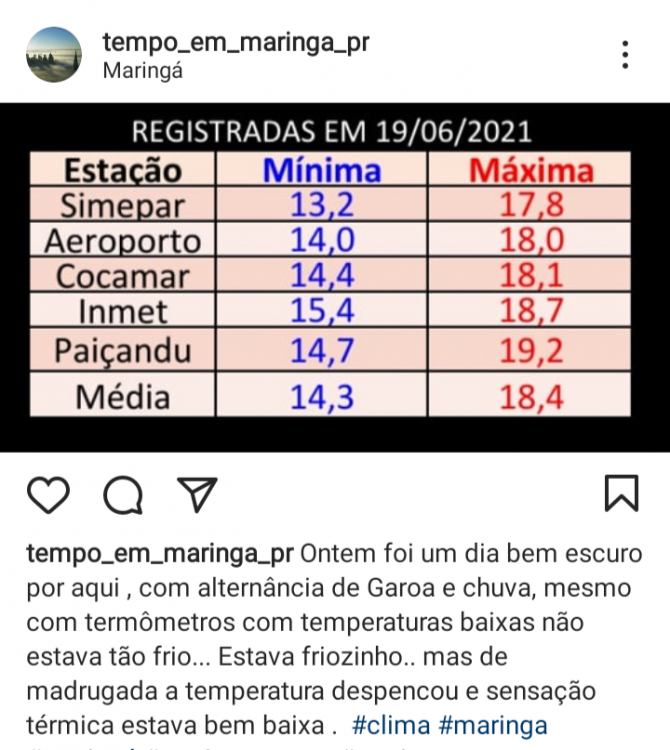Open the Maringá location tag

pos(143,72)
